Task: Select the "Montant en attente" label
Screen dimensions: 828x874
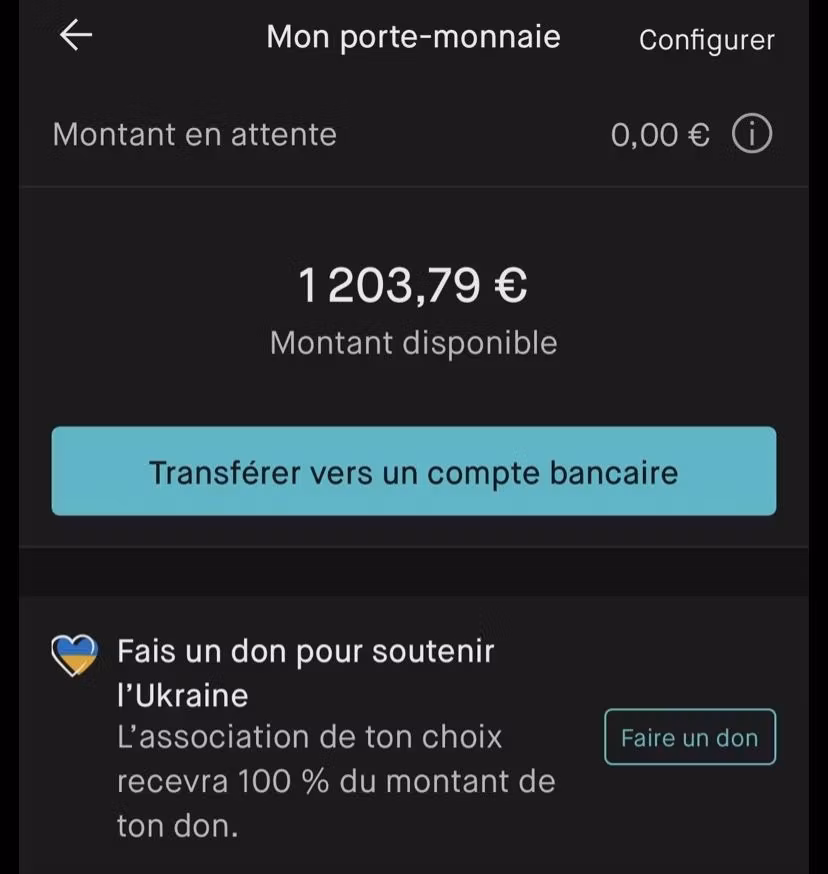Action: (x=194, y=134)
